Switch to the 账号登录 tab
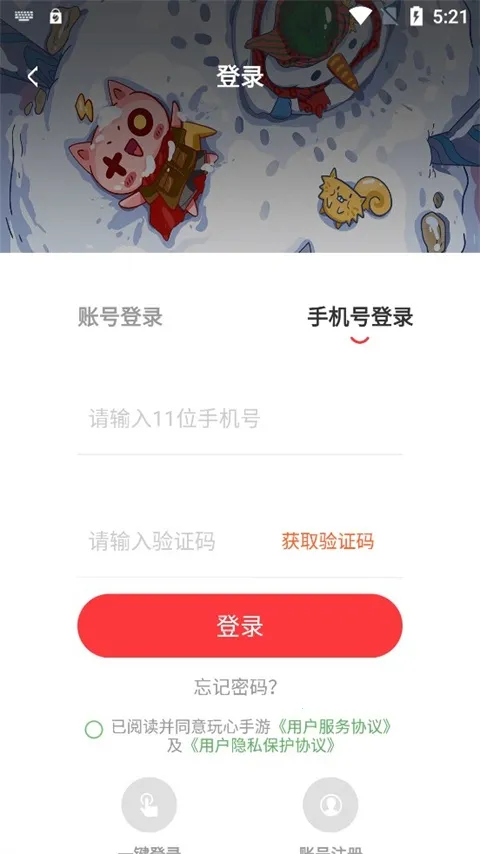Screen dimensions: 480x854 [x=120, y=316]
